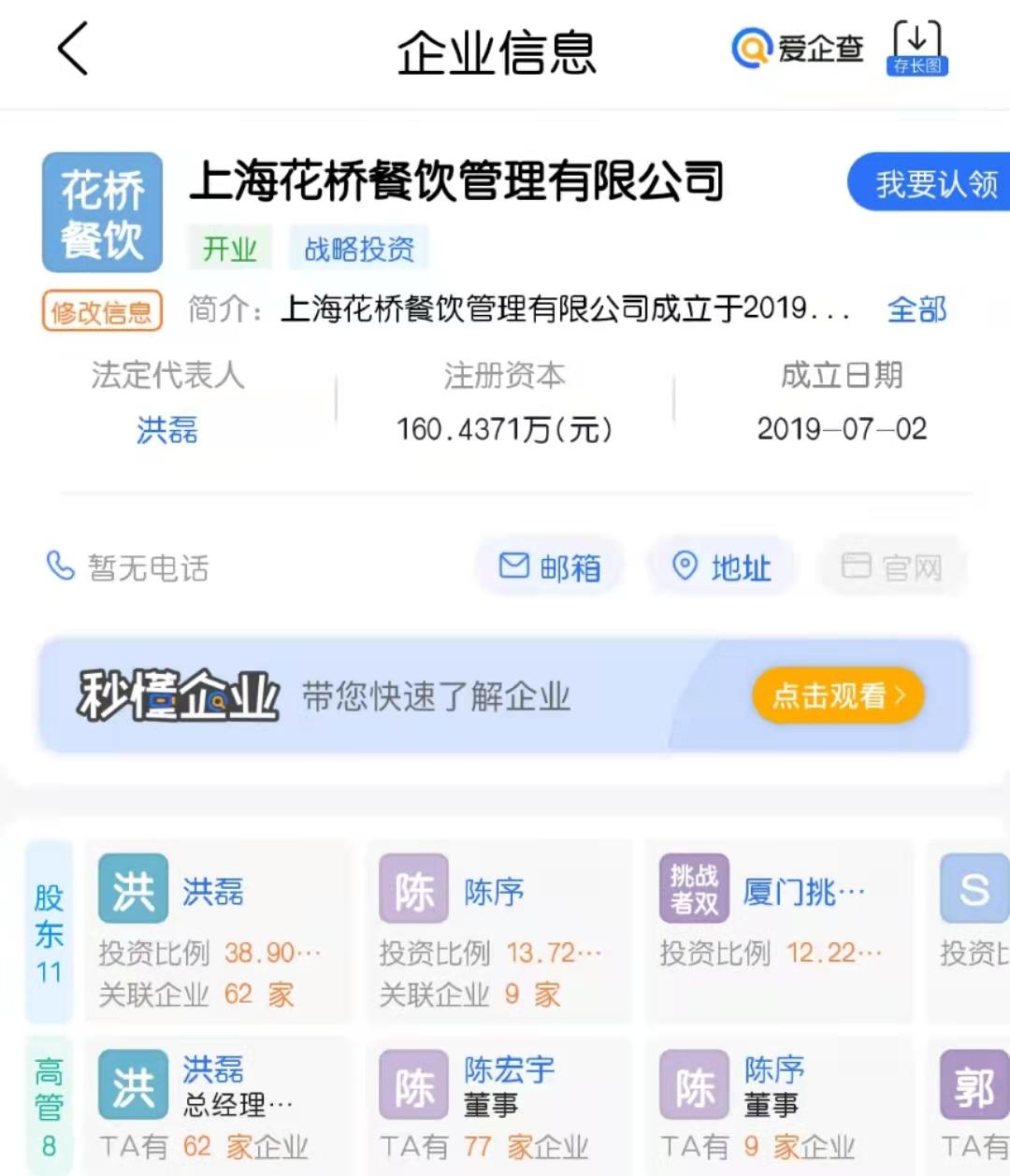This screenshot has height=1176, width=1010.
Task: Tap 我要认领 to claim this company
Action: pyautogui.click(x=931, y=183)
